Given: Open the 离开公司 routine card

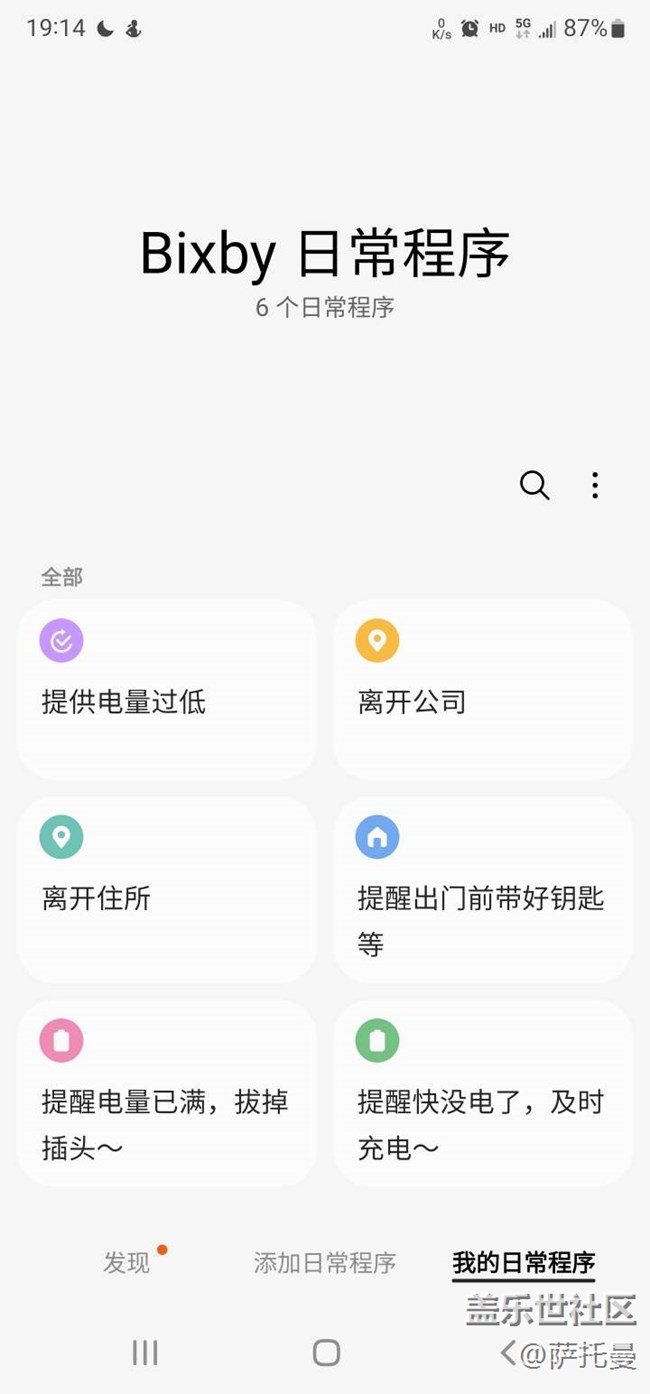Looking at the screenshot, I should click(x=482, y=689).
